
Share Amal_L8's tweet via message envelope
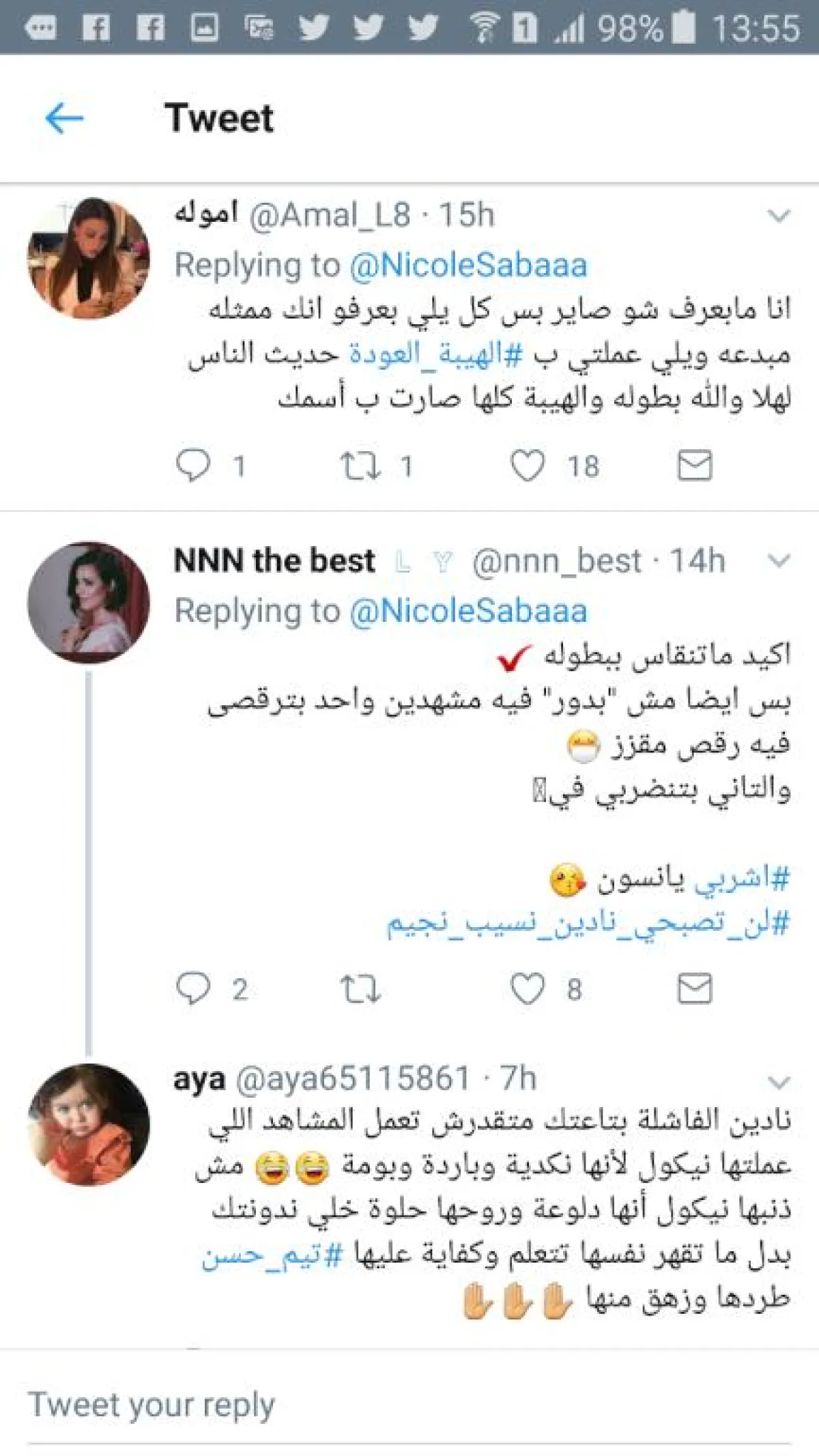click(695, 466)
